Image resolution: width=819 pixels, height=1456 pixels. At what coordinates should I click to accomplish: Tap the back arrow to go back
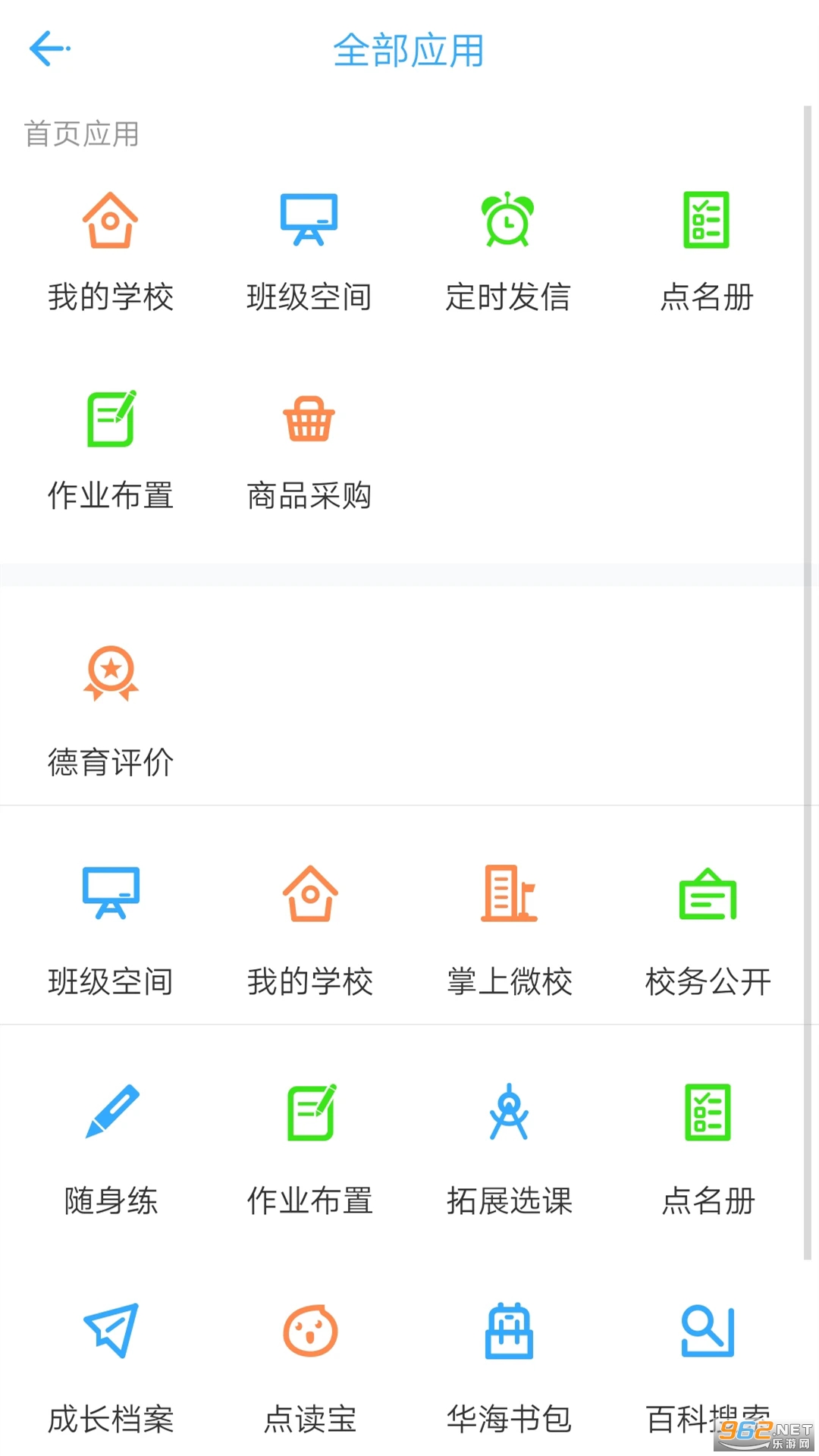[x=48, y=49]
